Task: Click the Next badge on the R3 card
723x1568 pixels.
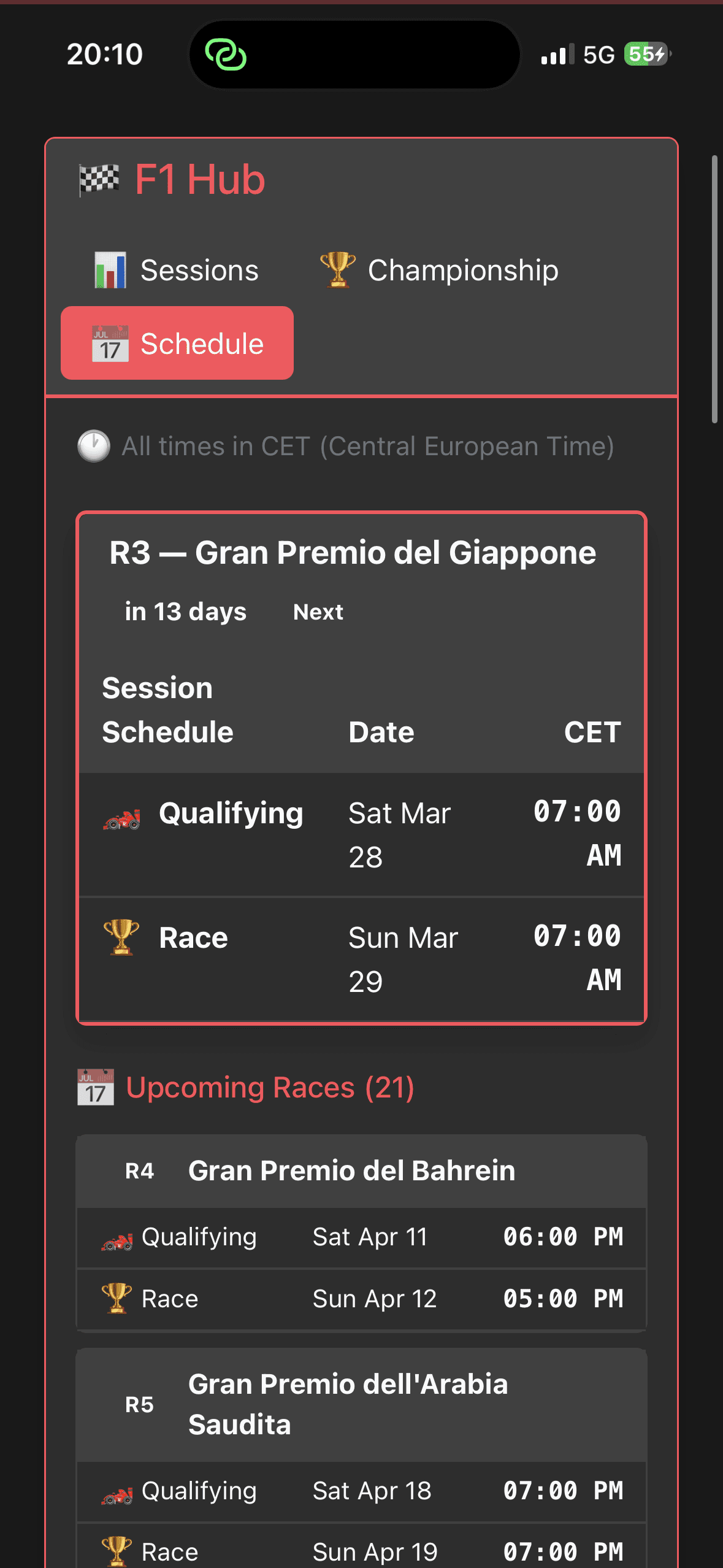Action: pos(318,612)
